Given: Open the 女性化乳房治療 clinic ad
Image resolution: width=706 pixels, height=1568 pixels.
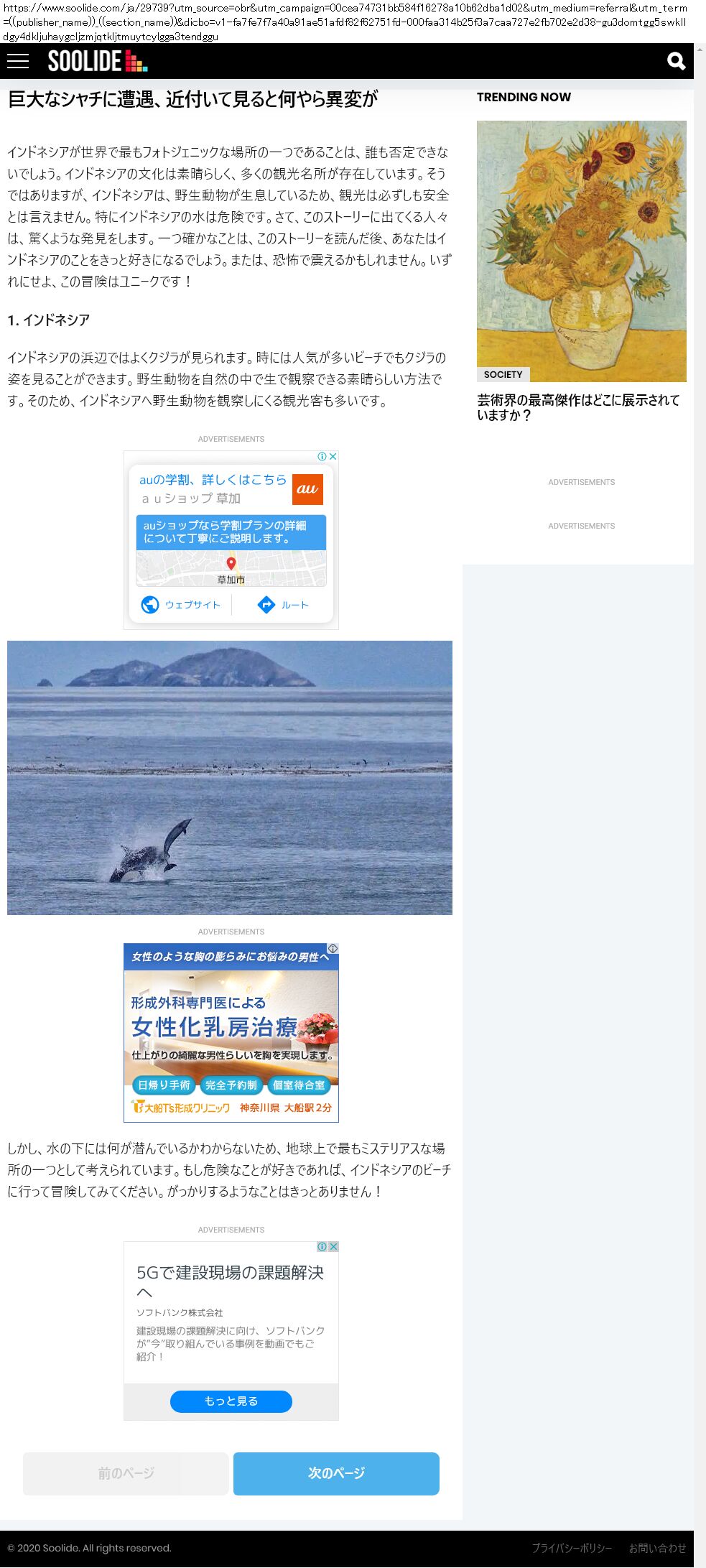Looking at the screenshot, I should [x=231, y=1032].
